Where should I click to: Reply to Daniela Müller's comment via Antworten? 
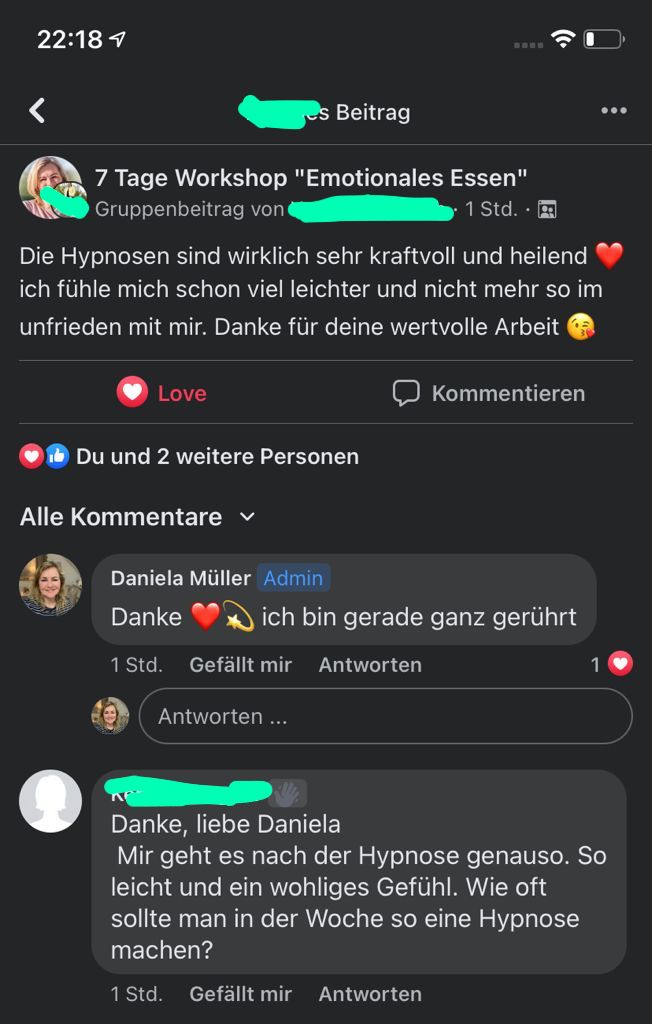pyautogui.click(x=370, y=665)
